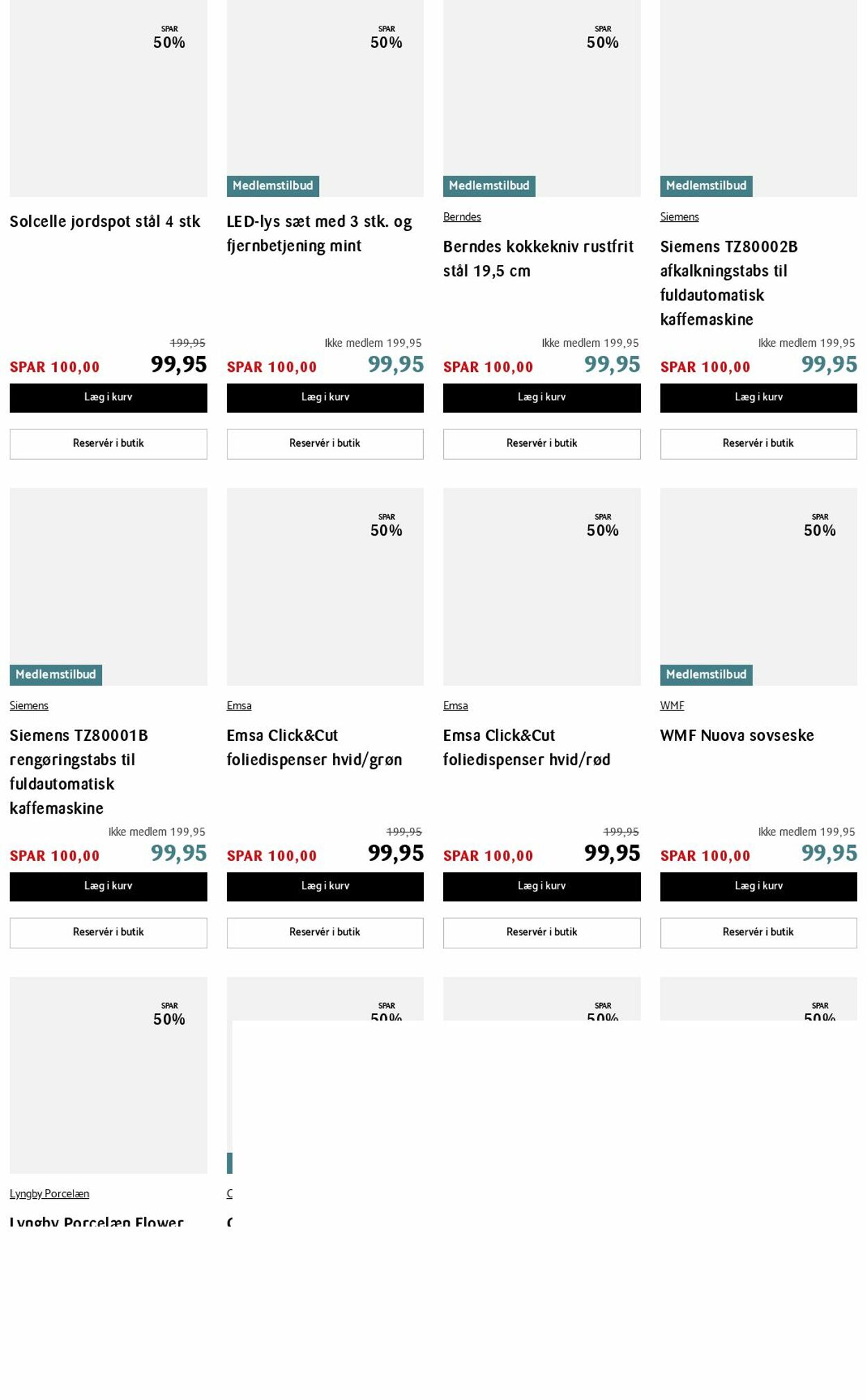Image resolution: width=867 pixels, height=1400 pixels.
Task: Reserve Solcelle jordspot stål in store
Action: click(x=108, y=444)
